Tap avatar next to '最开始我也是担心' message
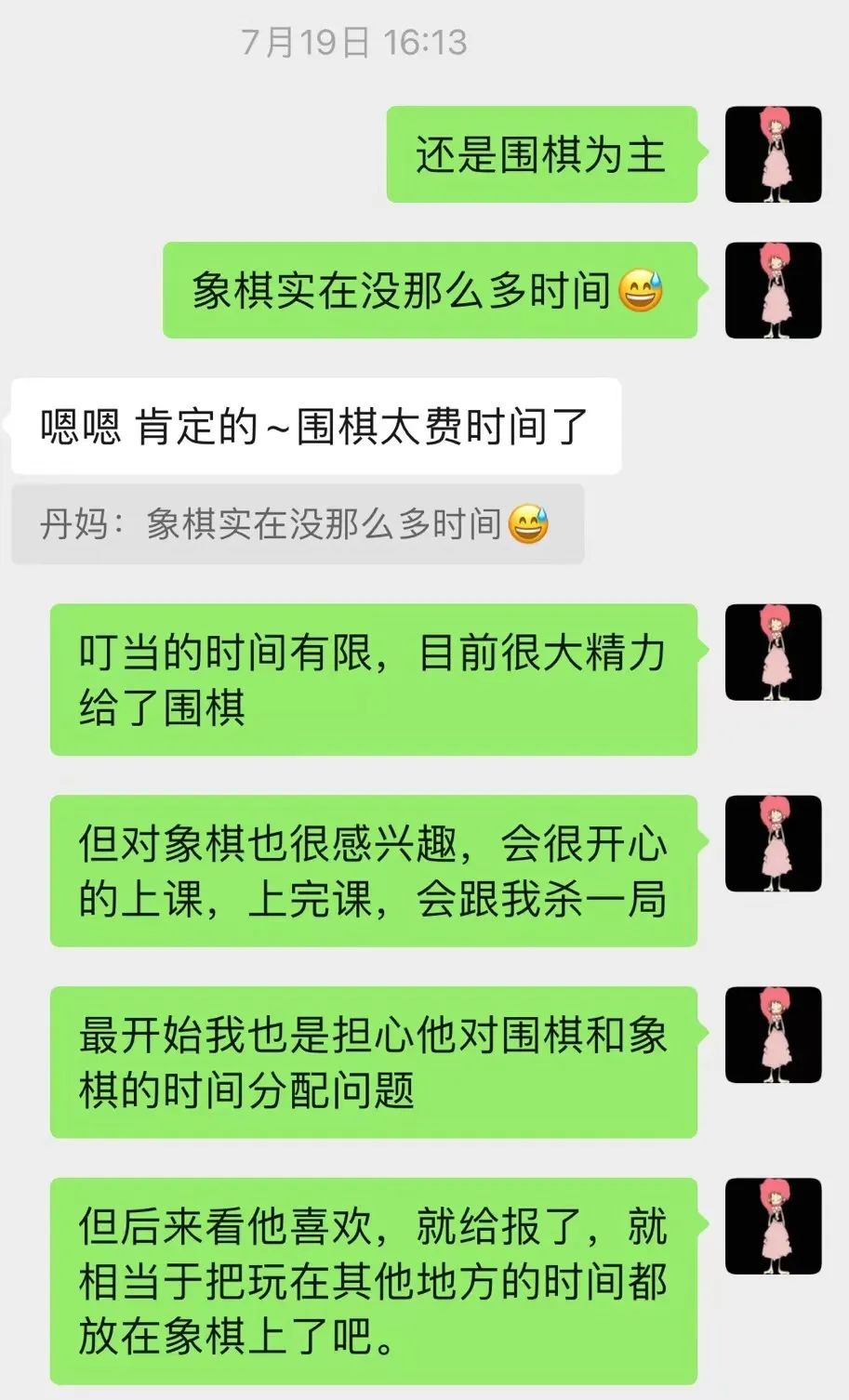The height and width of the screenshot is (1400, 849). point(773,1035)
